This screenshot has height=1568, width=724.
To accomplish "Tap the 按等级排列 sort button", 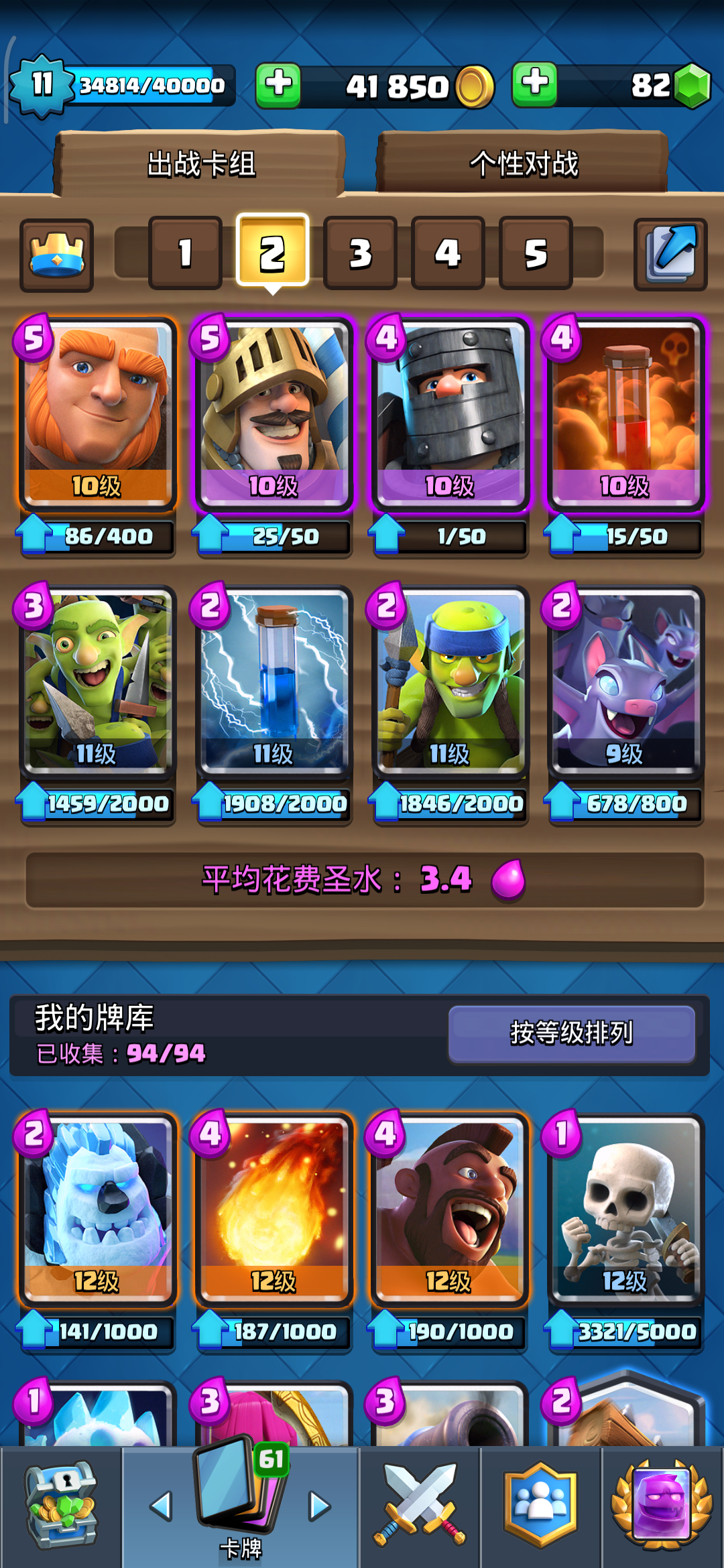I will [571, 1033].
